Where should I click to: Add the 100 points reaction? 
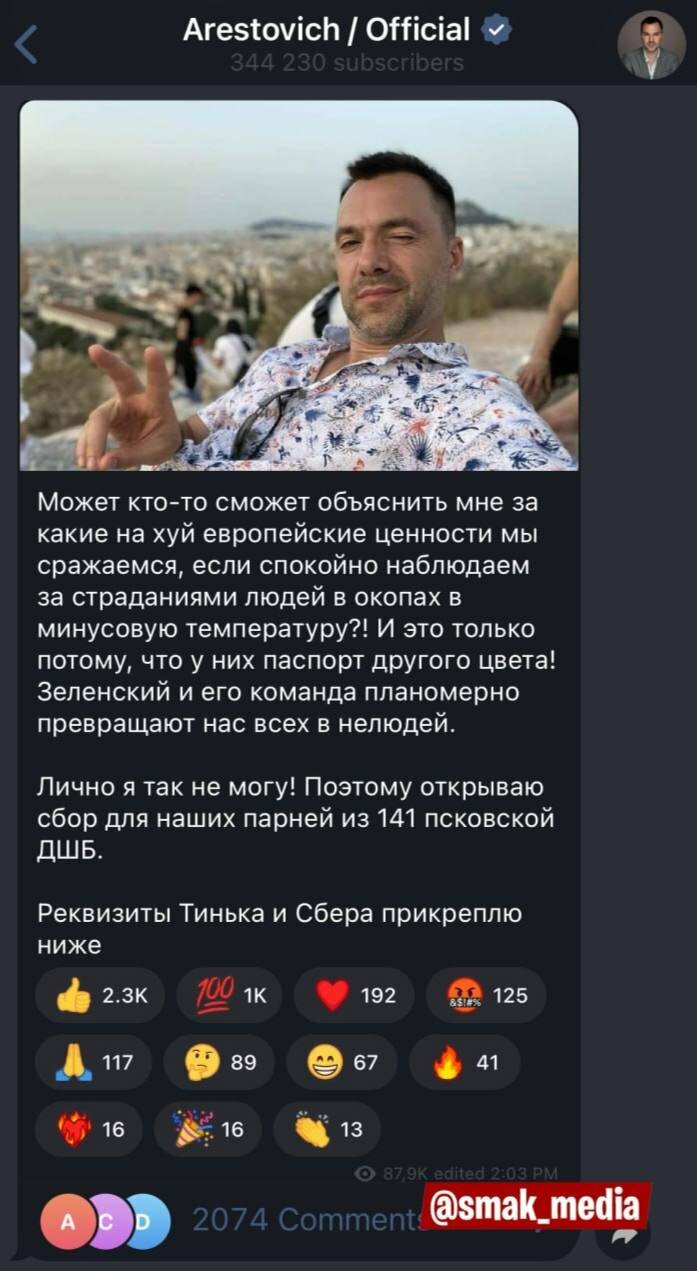pos(229,995)
